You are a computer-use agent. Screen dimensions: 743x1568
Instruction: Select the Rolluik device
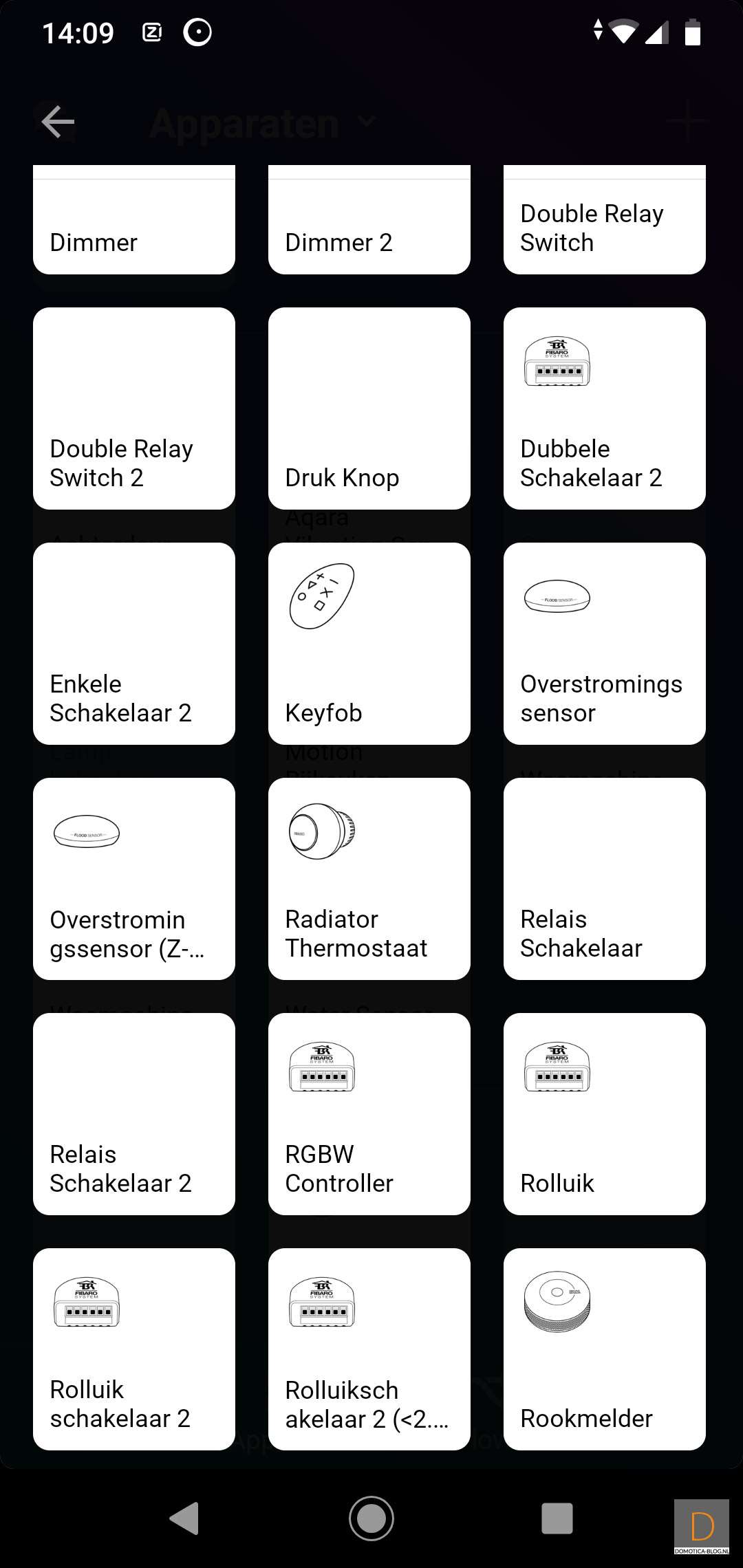click(x=605, y=1114)
